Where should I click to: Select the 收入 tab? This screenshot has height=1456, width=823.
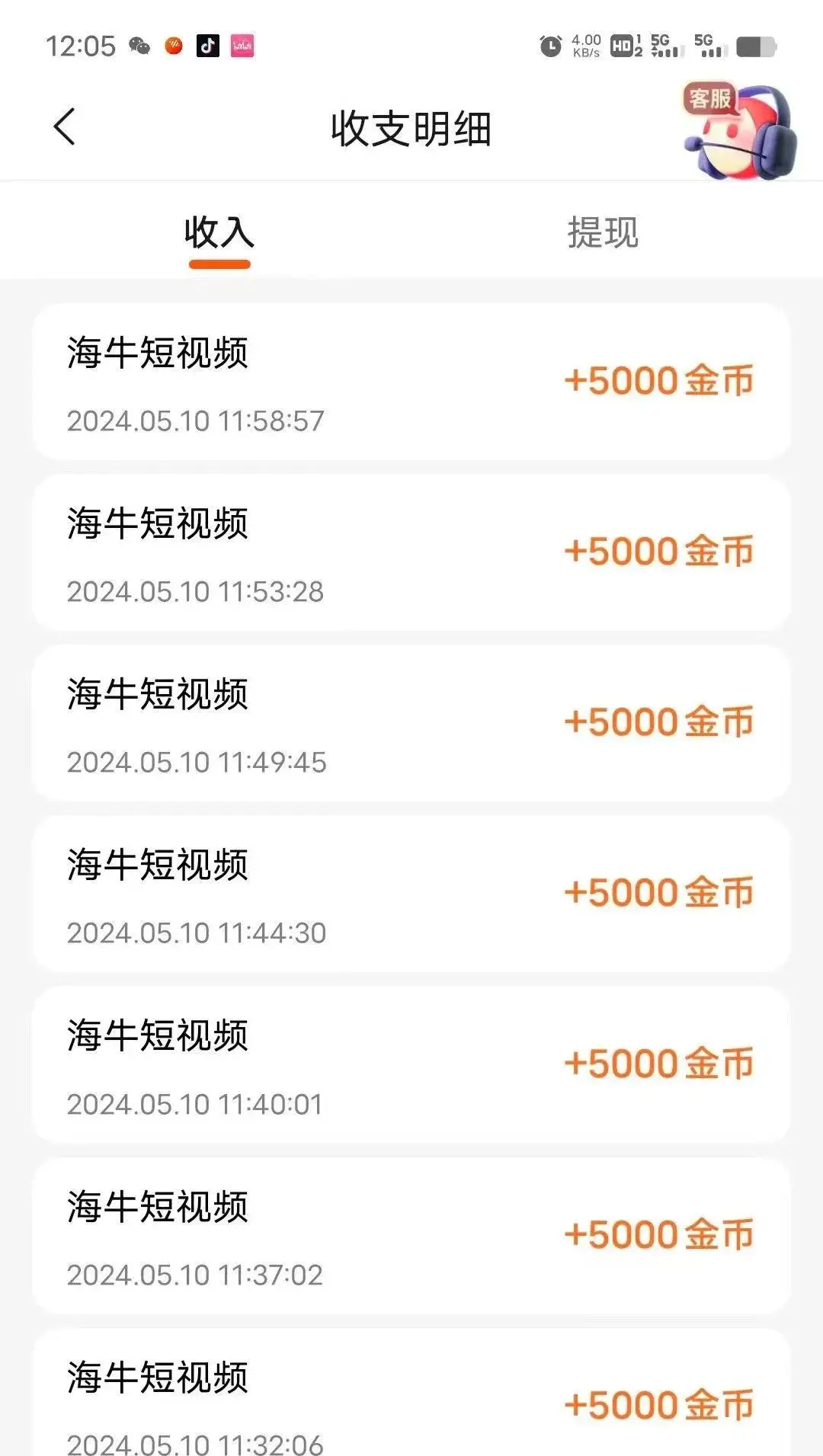[220, 234]
